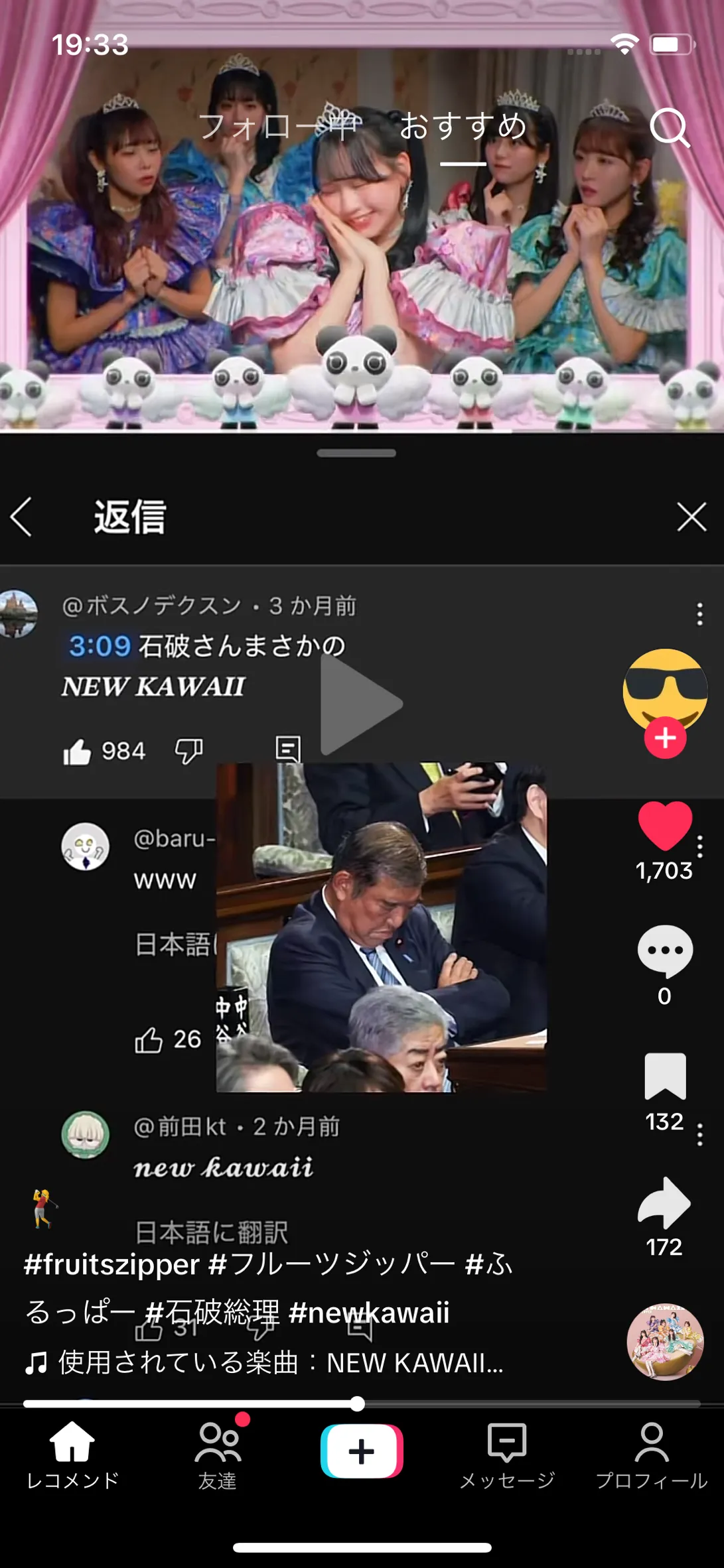Screen dimensions: 724x1568
Task: Open the search magnifier icon
Action: coord(670,127)
